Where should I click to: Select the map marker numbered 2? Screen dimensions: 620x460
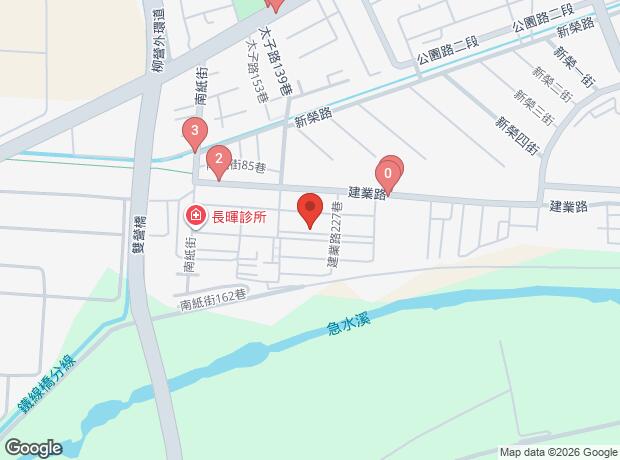217,160
